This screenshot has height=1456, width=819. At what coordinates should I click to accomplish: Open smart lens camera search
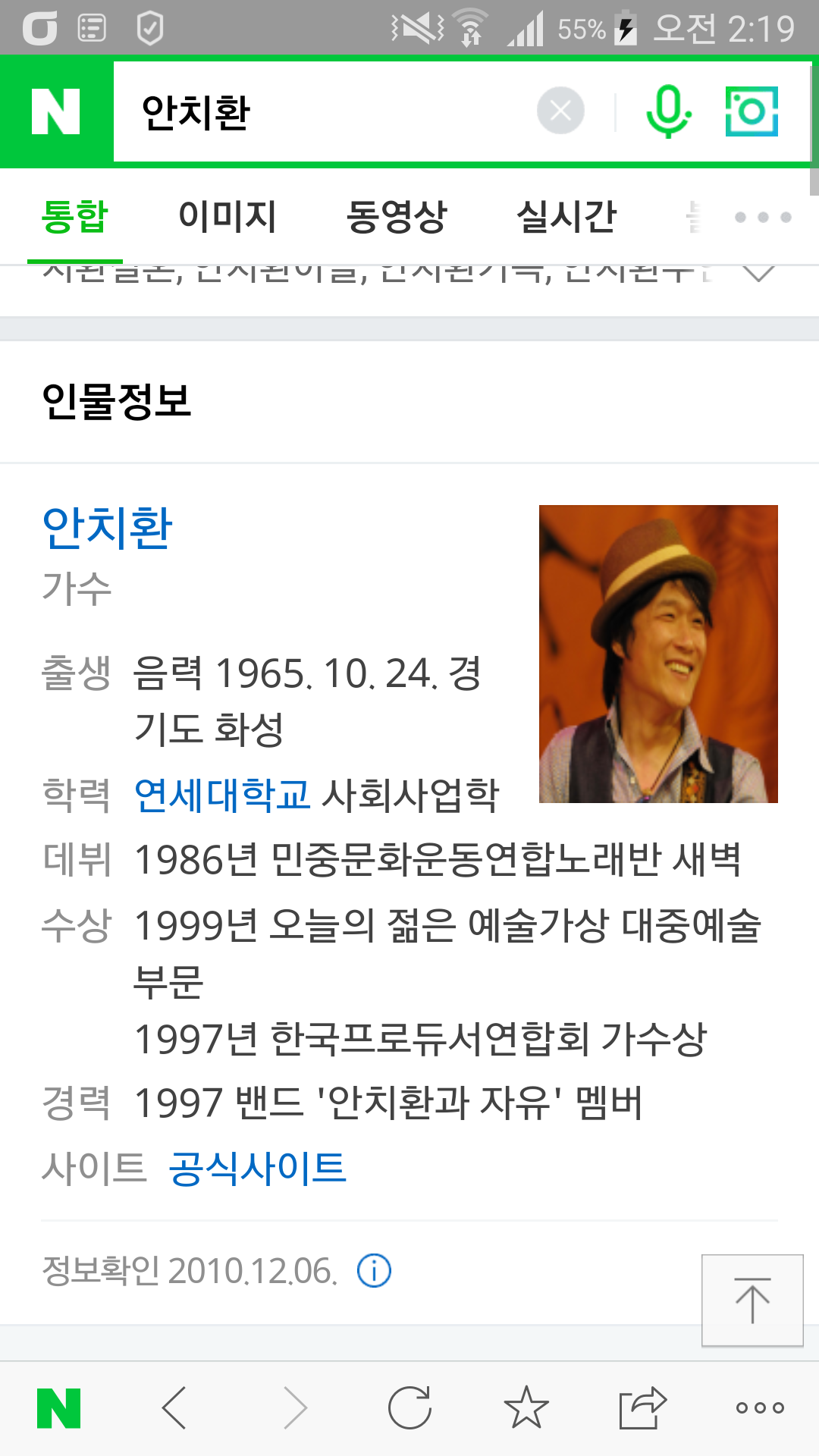coord(752,111)
